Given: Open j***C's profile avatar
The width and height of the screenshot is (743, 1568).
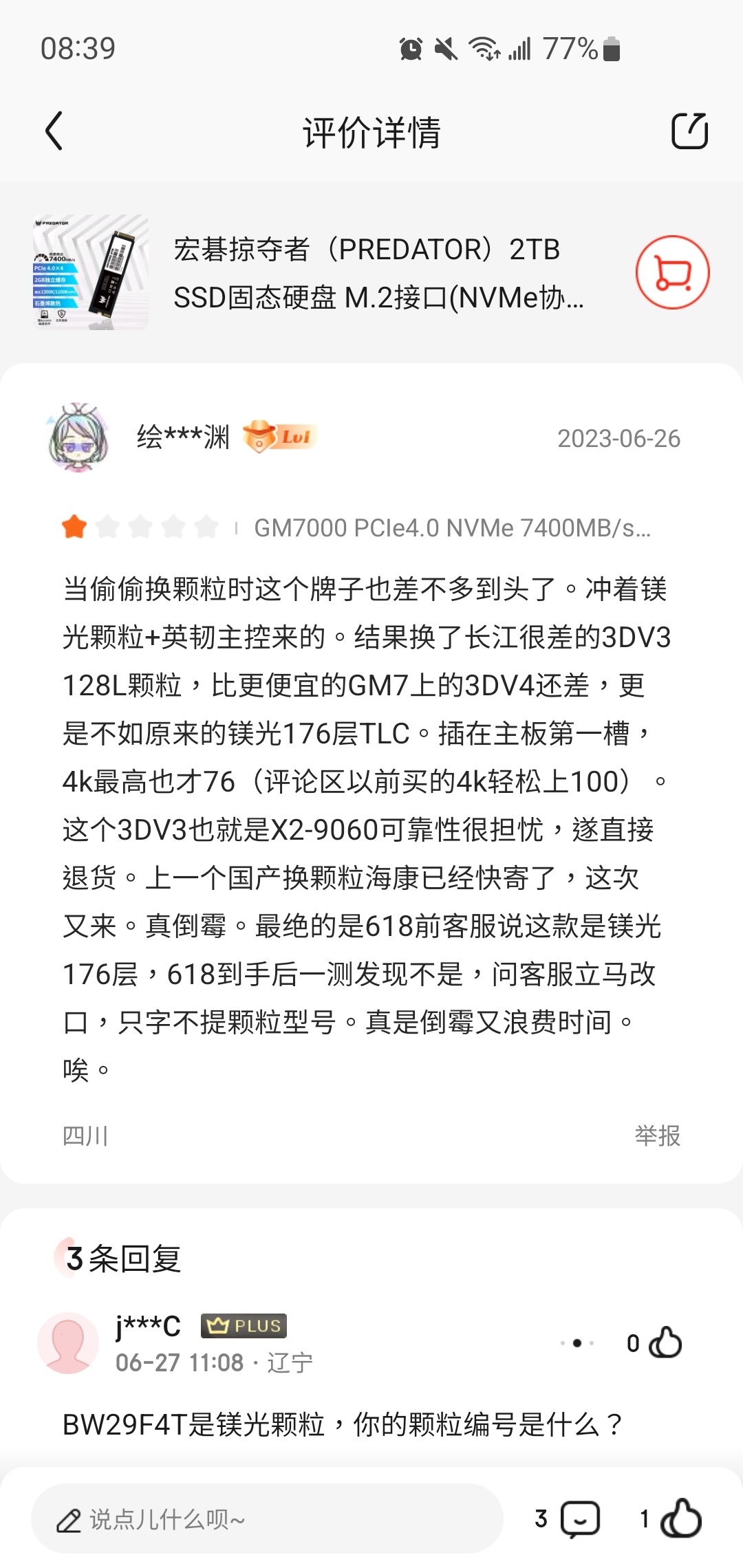Looking at the screenshot, I should point(67,1342).
